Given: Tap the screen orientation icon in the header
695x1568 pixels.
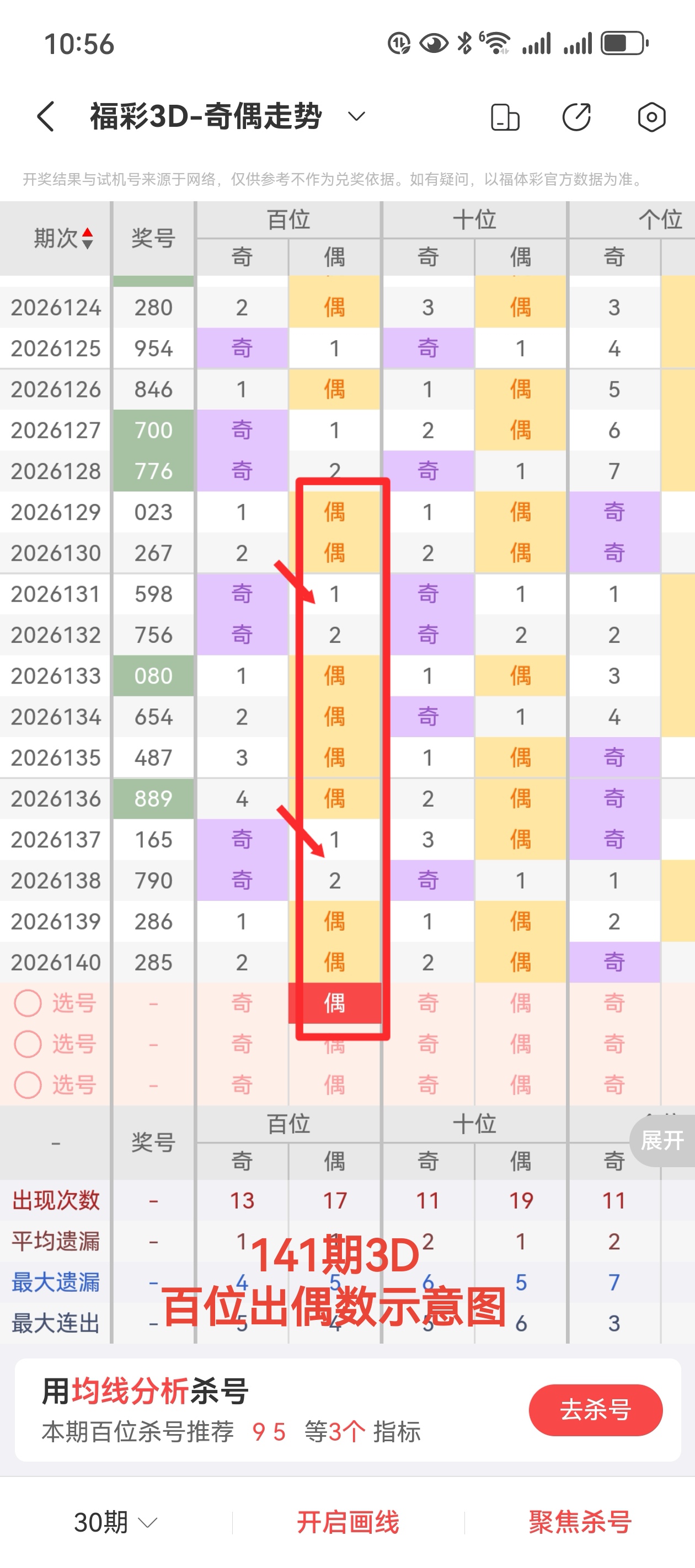Looking at the screenshot, I should coord(505,117).
